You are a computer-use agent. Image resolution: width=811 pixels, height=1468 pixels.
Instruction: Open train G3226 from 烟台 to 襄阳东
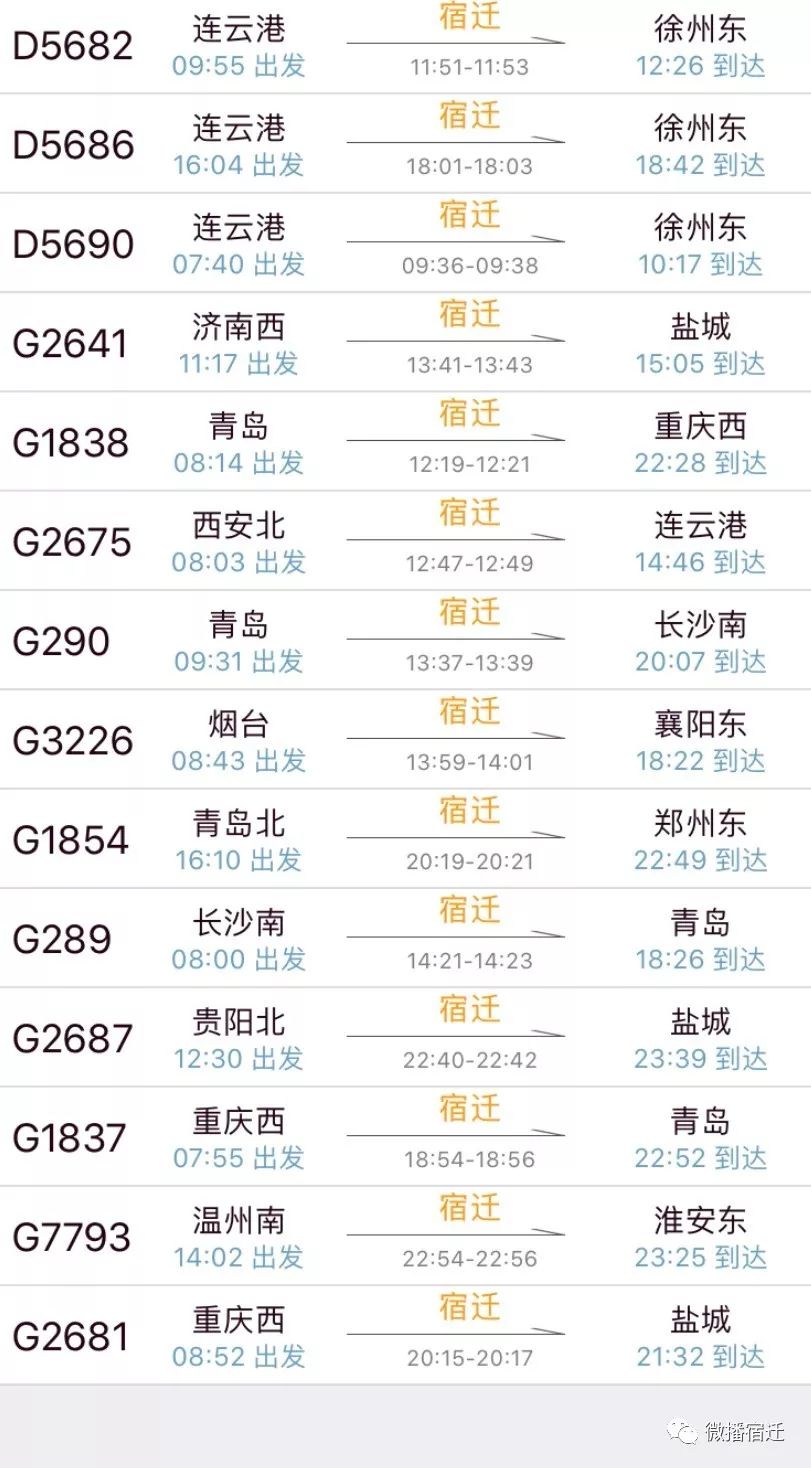click(405, 739)
